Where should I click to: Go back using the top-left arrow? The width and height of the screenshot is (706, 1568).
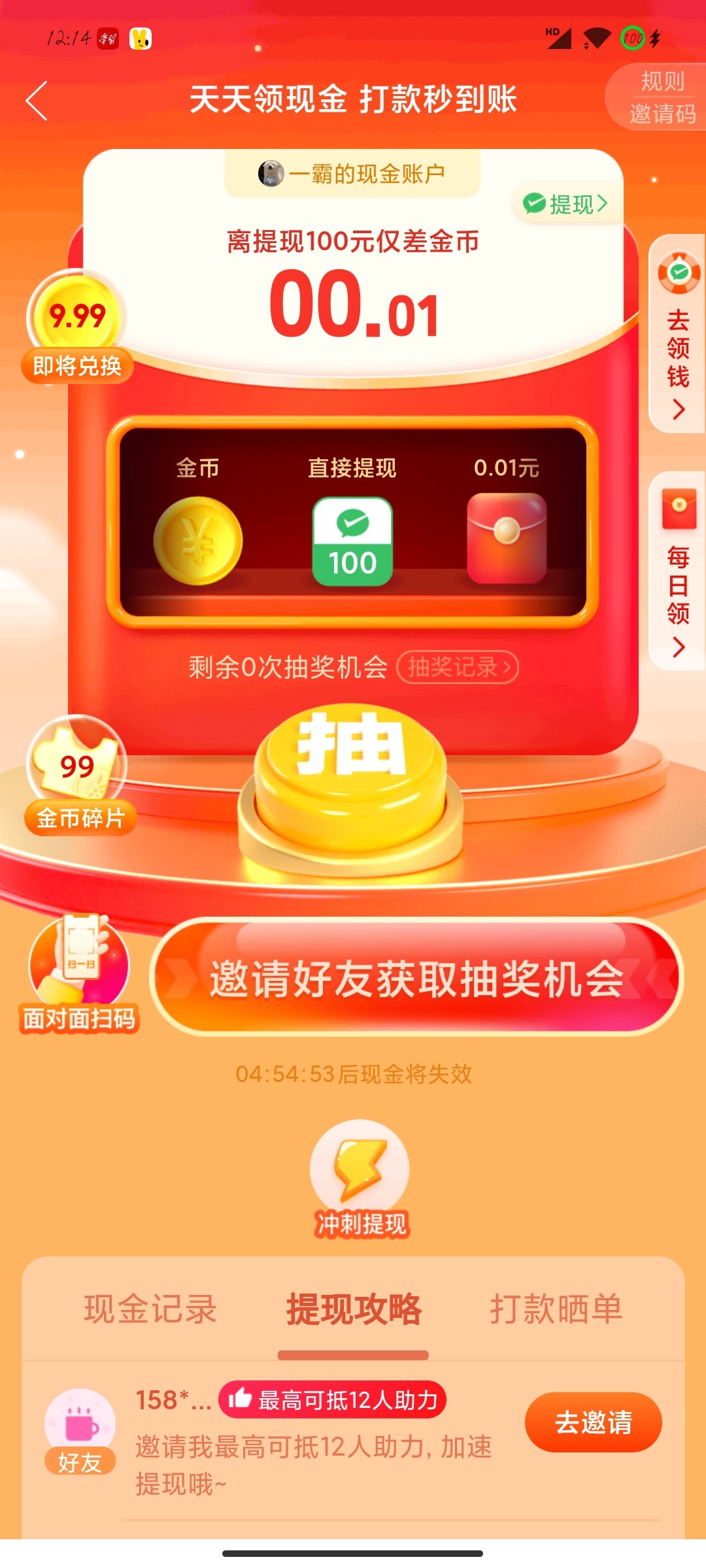[x=37, y=101]
